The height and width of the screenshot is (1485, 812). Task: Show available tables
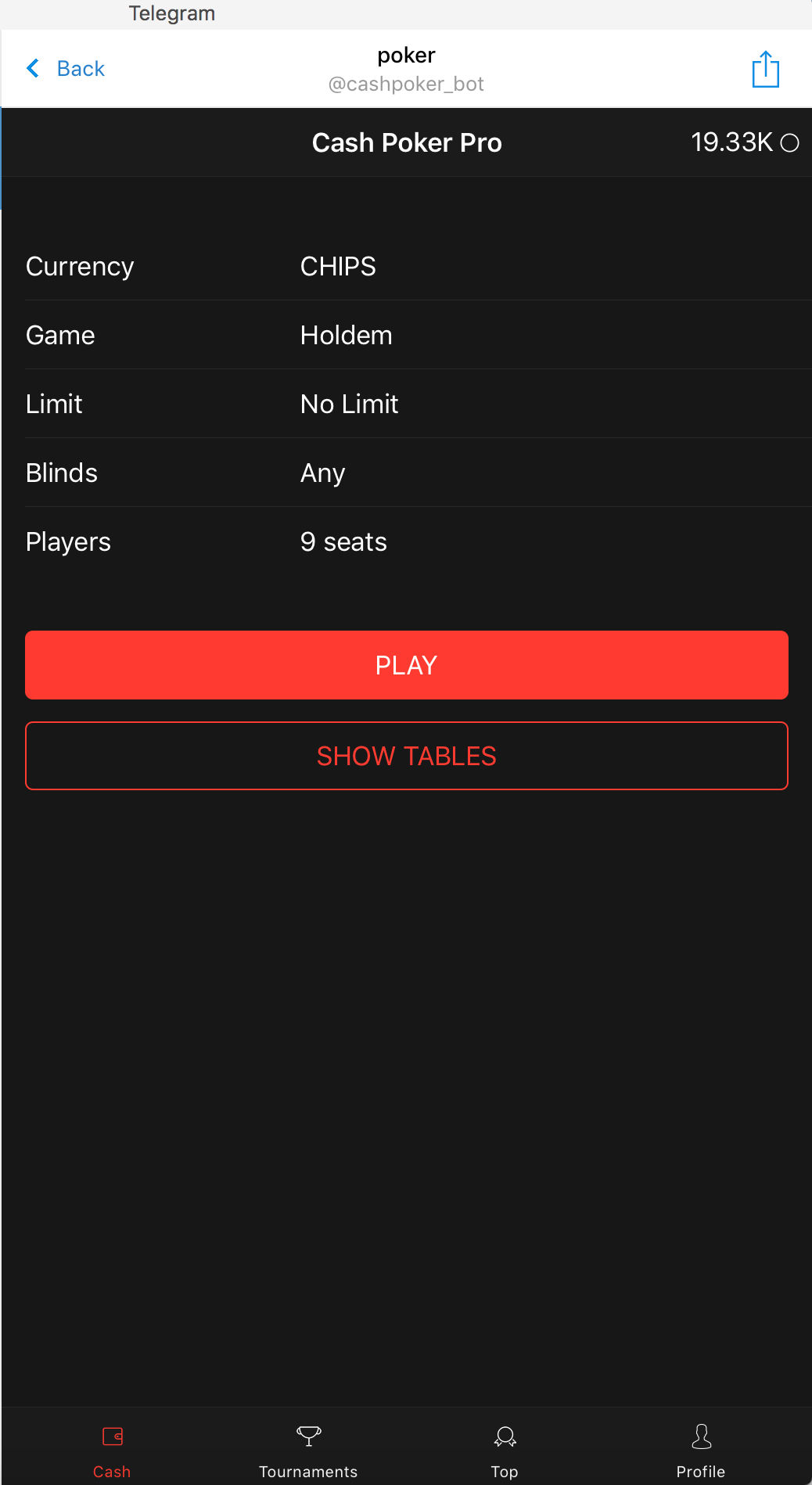pos(406,756)
